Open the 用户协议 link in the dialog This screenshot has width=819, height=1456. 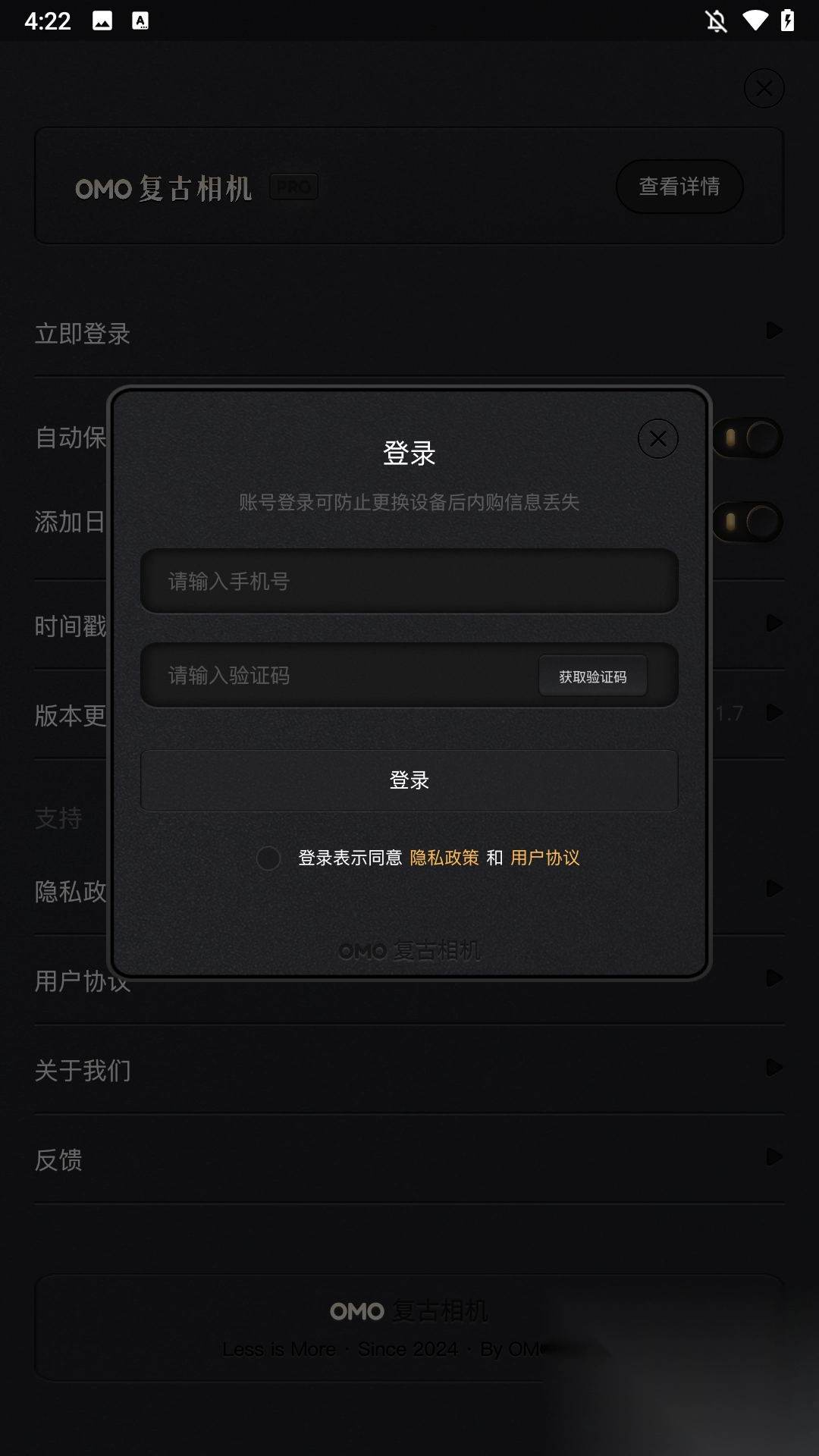[x=545, y=858]
